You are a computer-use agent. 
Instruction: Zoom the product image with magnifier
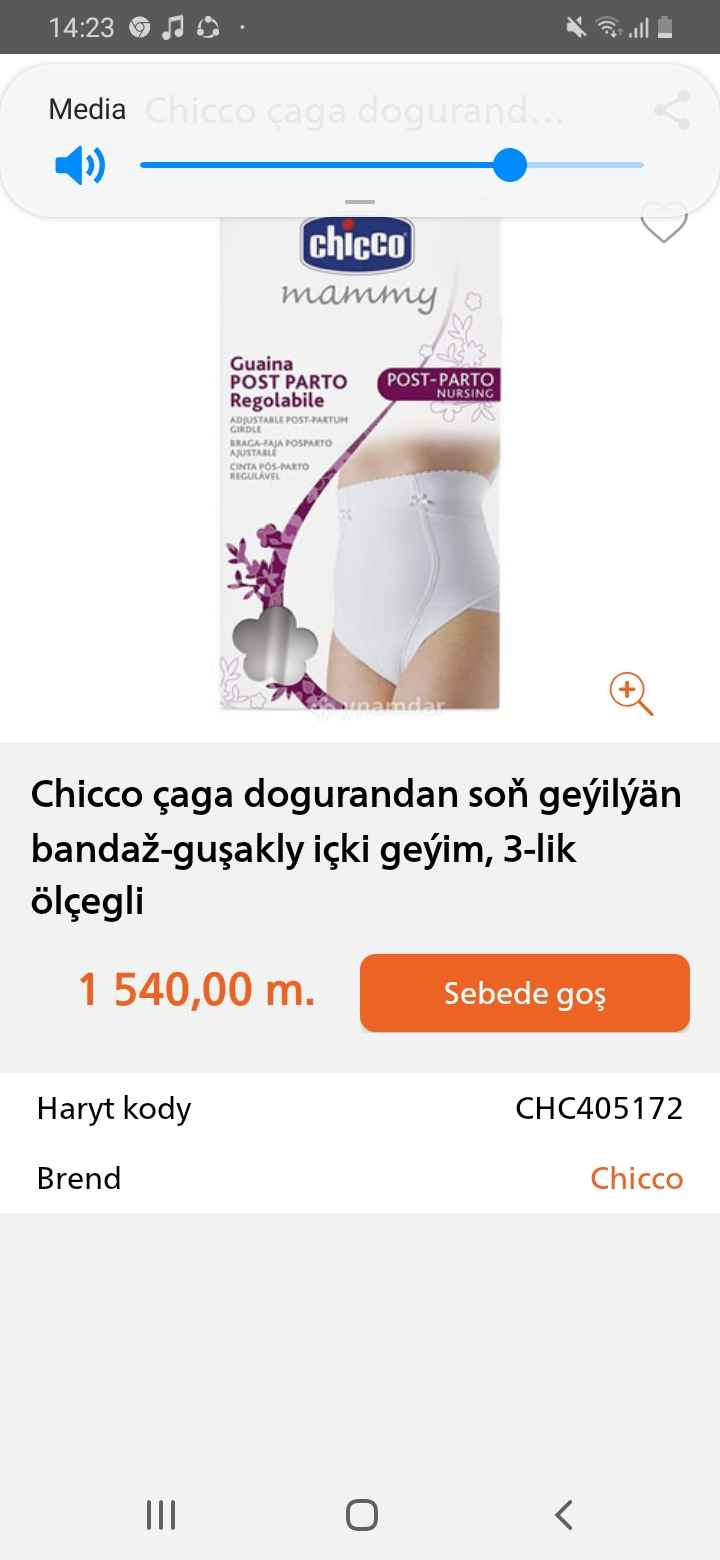pyautogui.click(x=631, y=694)
